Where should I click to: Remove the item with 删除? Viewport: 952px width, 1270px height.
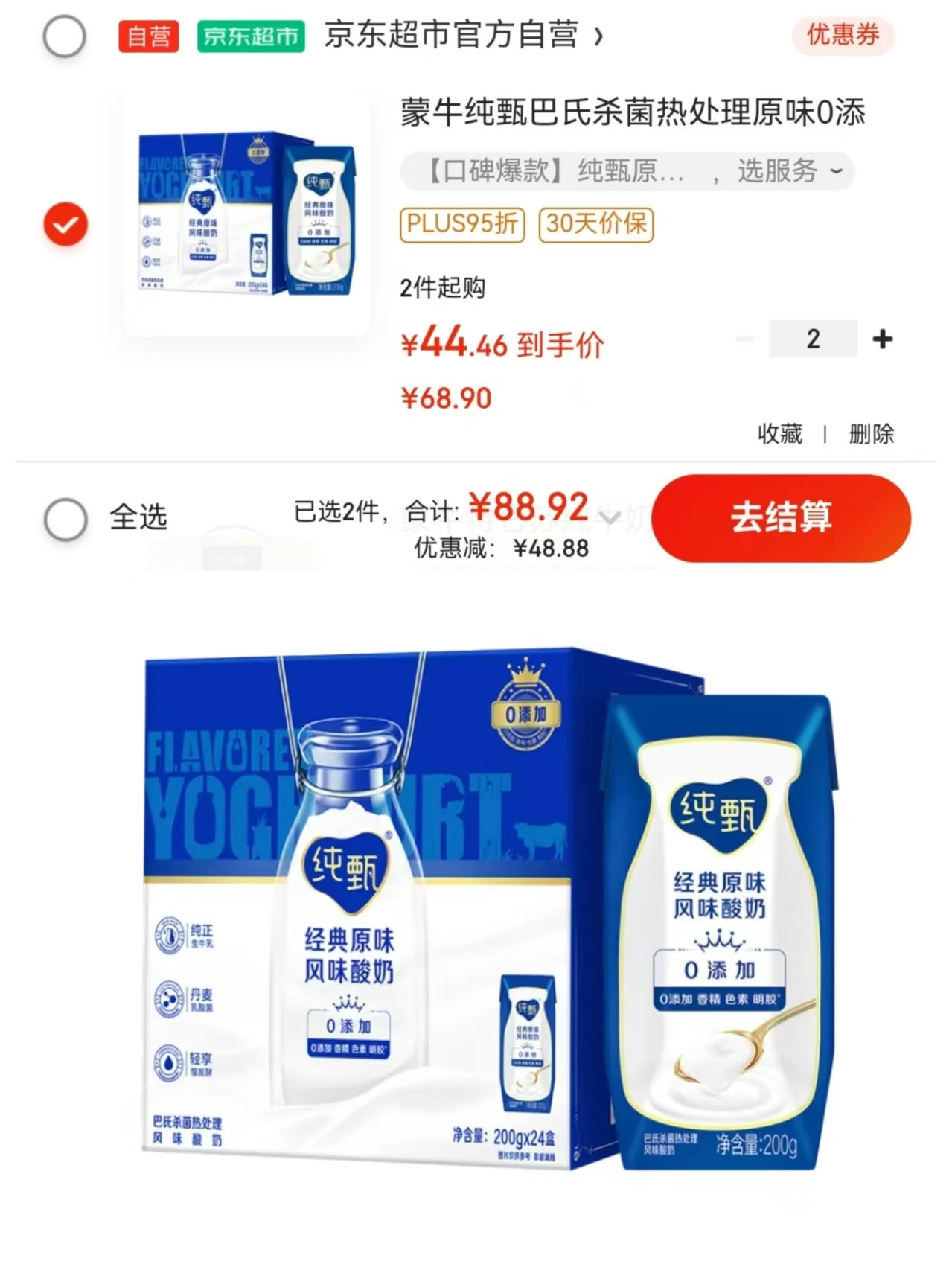pyautogui.click(x=871, y=433)
